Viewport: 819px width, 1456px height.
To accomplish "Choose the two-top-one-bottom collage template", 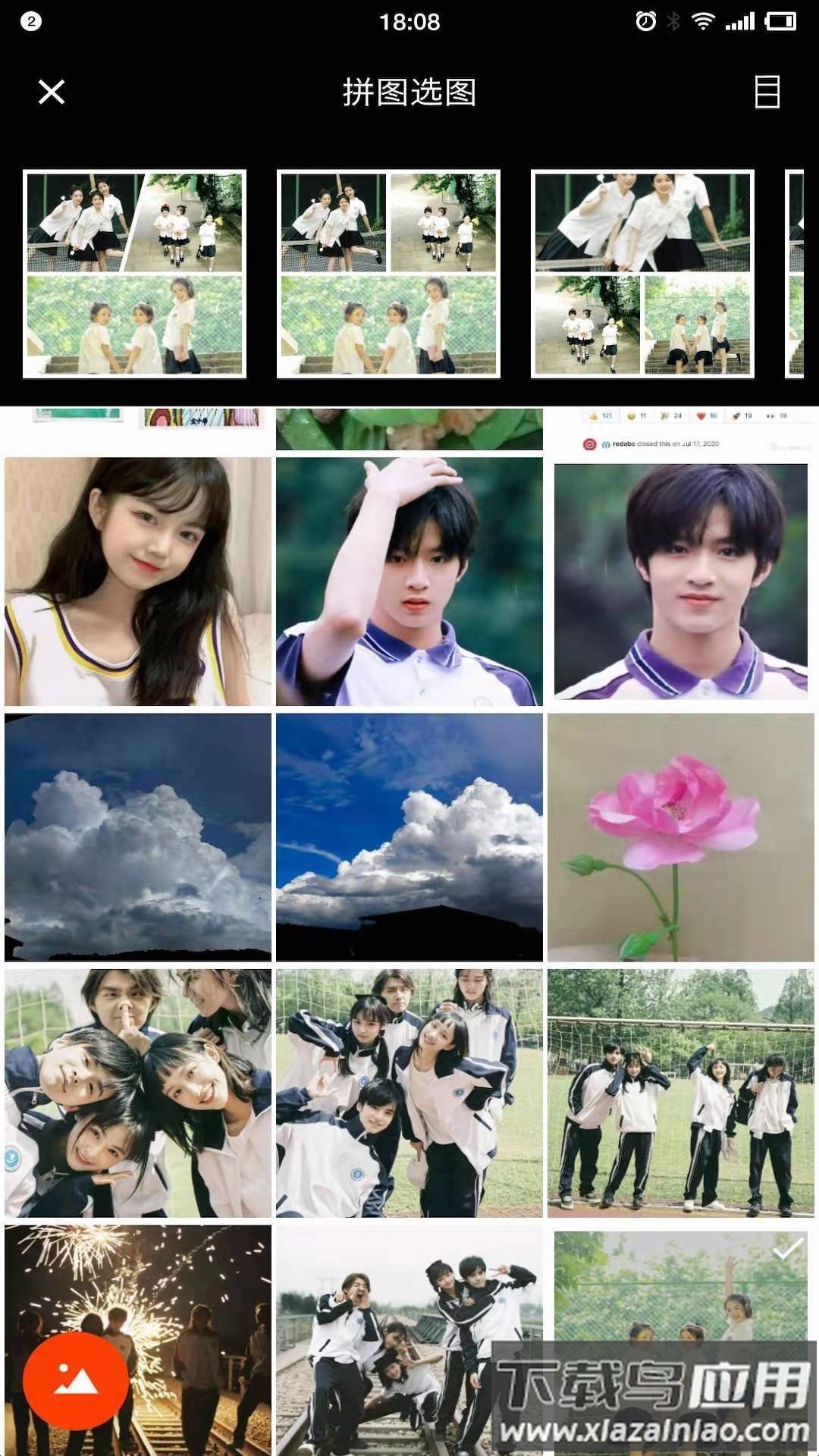I will (388, 274).
